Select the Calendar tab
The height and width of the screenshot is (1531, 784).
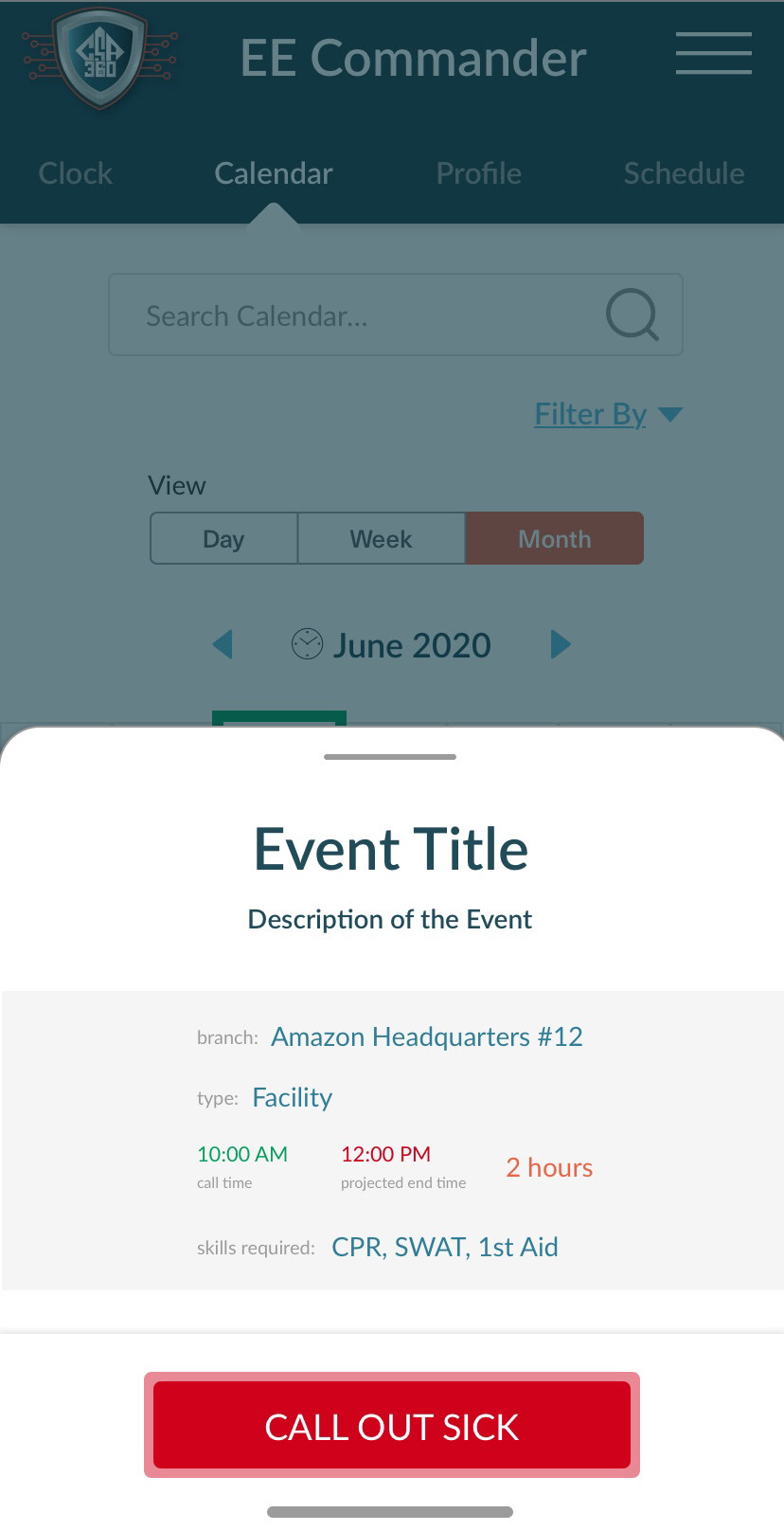pos(273,173)
